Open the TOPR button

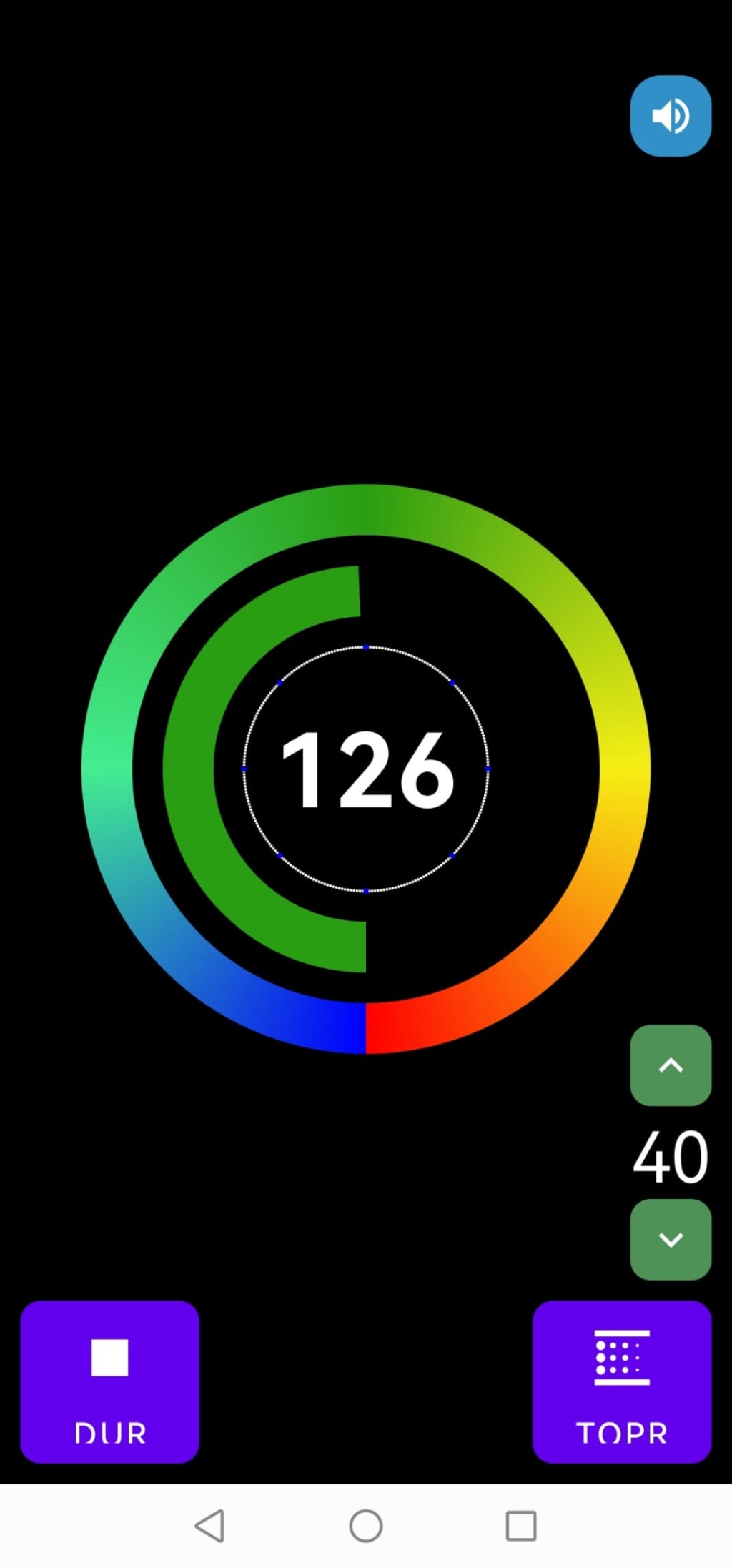click(622, 1382)
